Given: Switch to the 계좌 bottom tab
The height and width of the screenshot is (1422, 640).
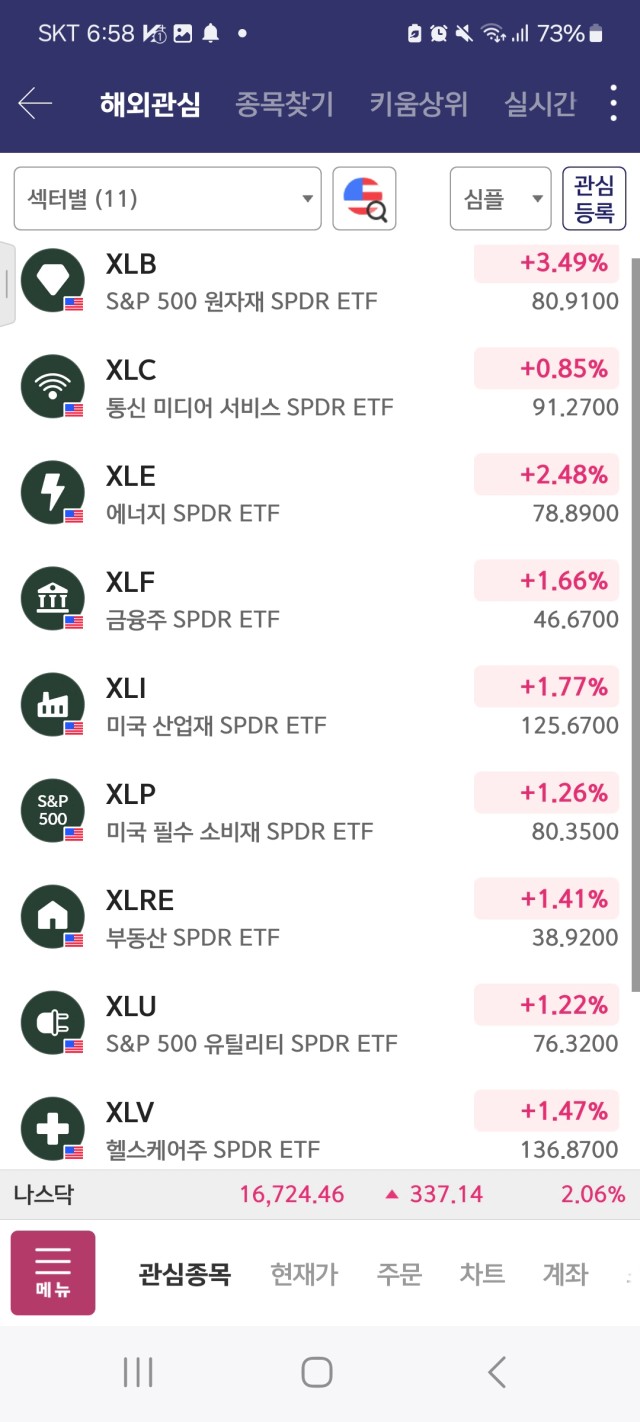Looking at the screenshot, I should point(565,1274).
